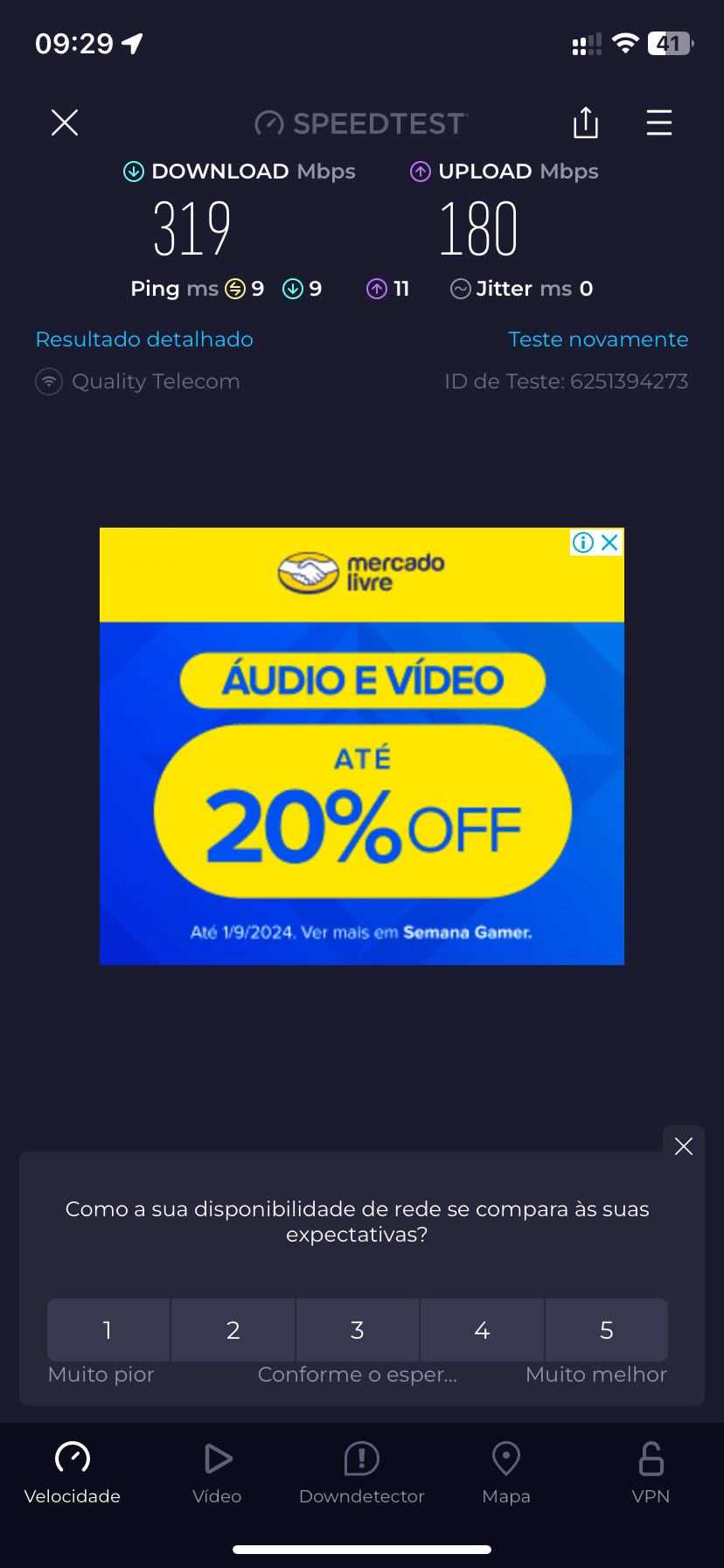Rate network availability as 1
The width and height of the screenshot is (724, 1568).
(108, 1330)
